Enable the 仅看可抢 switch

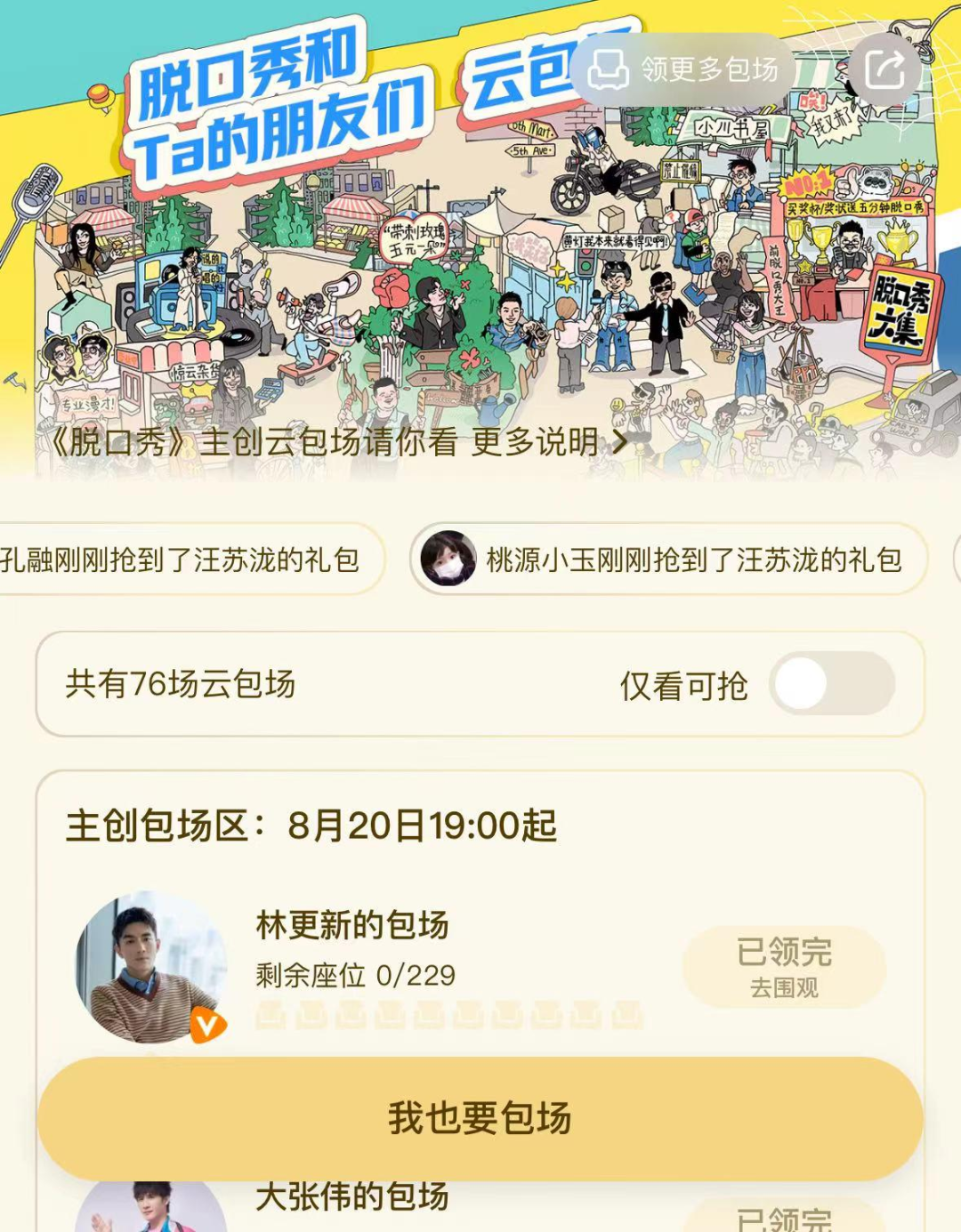point(831,684)
